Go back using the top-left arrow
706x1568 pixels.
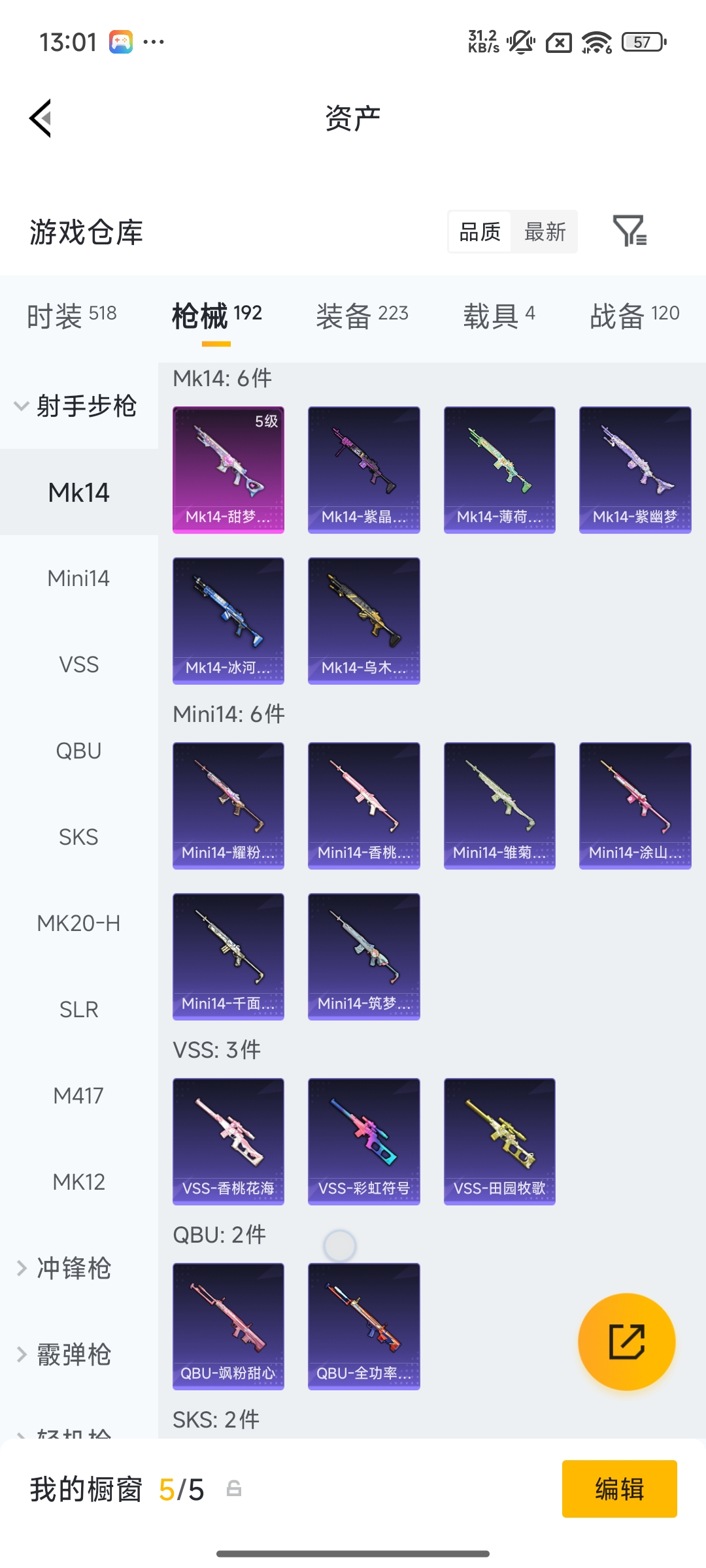41,118
